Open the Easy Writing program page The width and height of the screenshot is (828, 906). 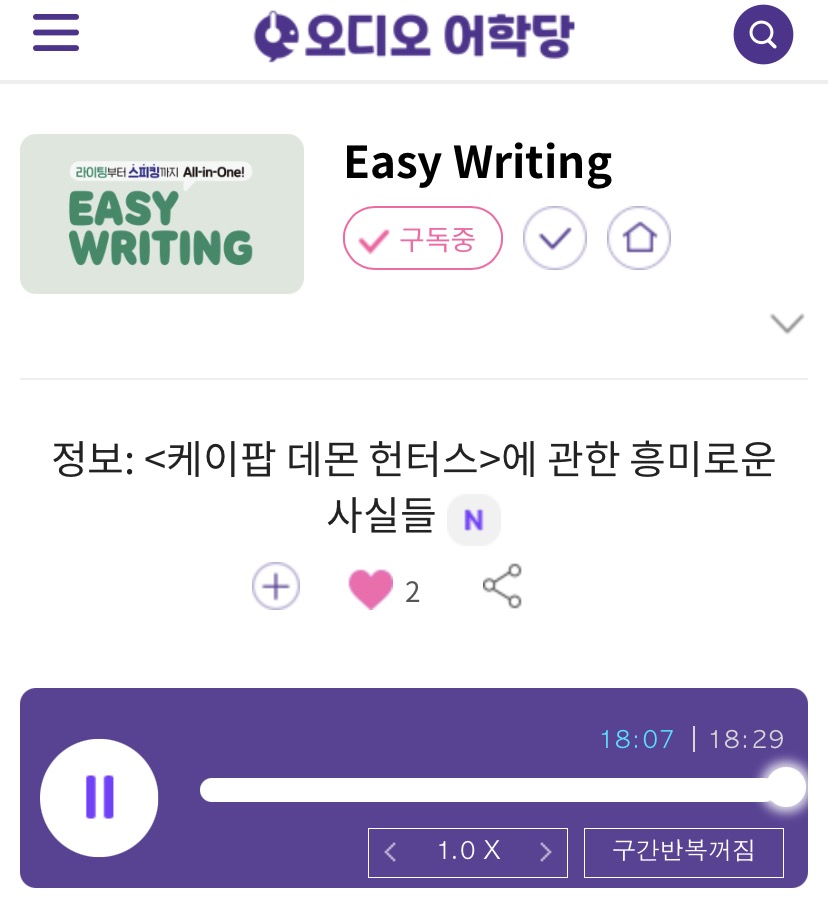[477, 162]
